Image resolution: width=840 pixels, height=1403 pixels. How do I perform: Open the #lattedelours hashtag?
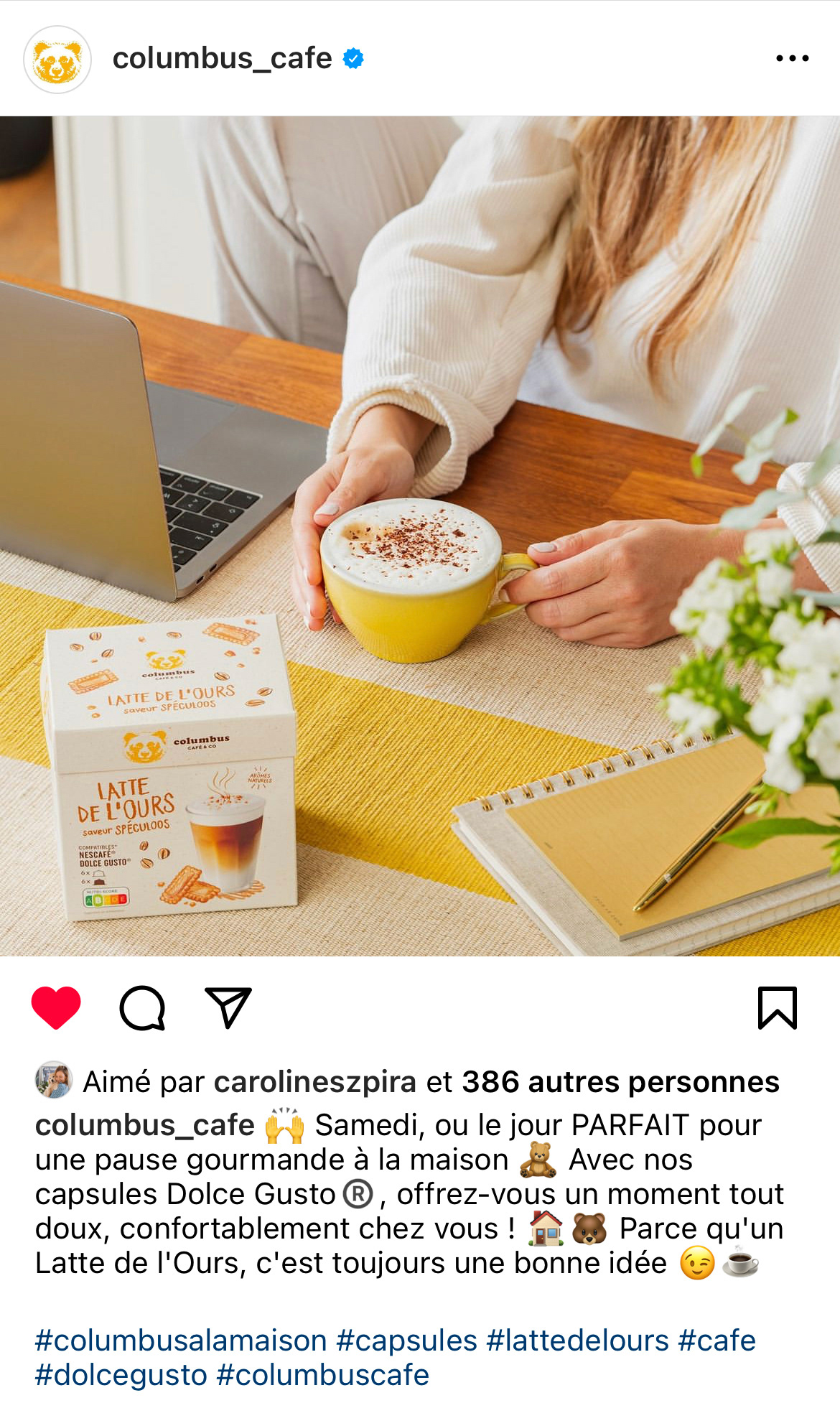[578, 1341]
